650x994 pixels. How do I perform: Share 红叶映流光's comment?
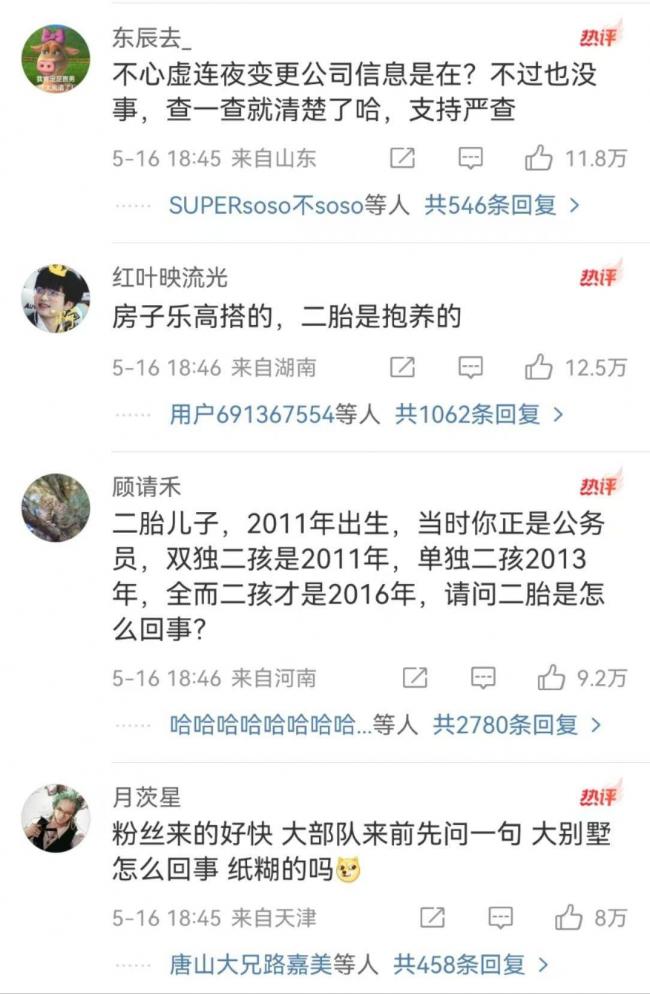[x=402, y=367]
